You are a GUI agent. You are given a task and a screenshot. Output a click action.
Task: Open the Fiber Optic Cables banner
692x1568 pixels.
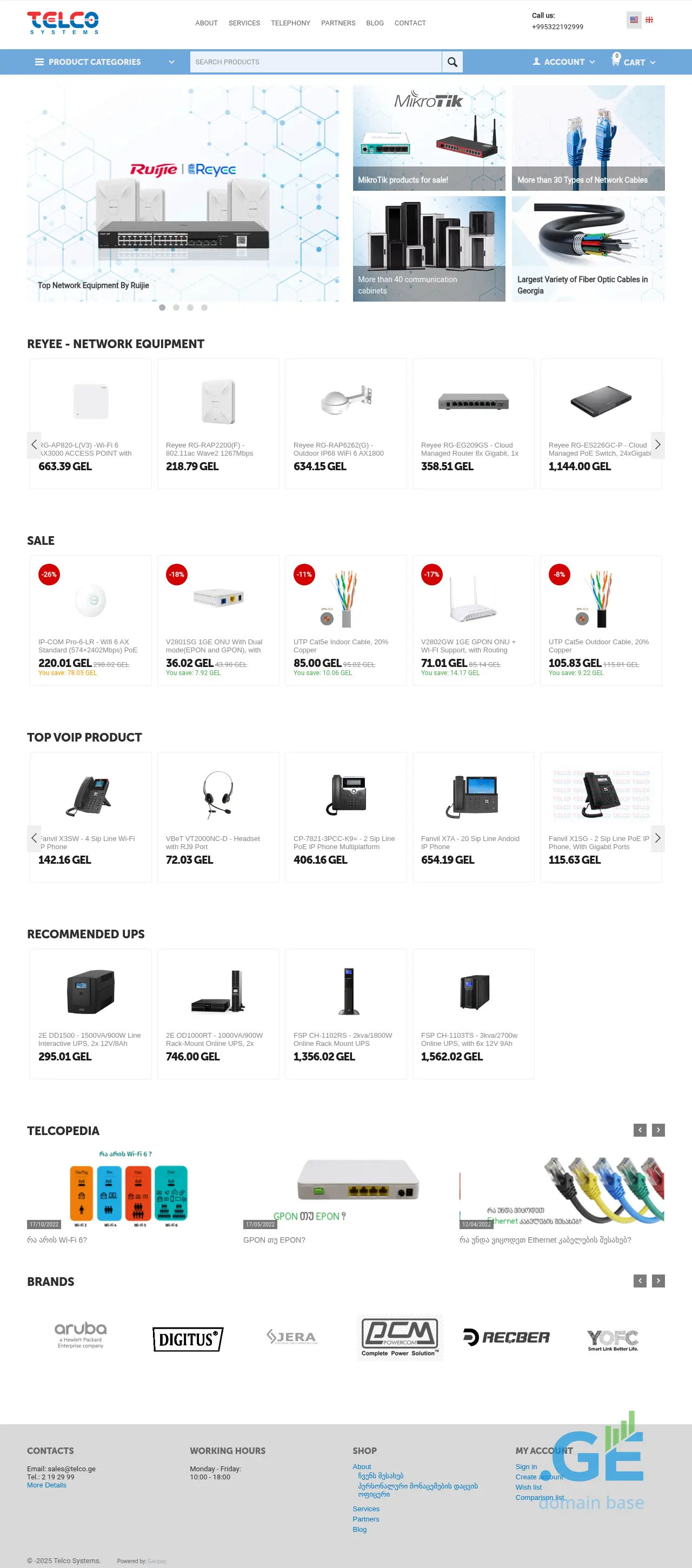tap(587, 248)
